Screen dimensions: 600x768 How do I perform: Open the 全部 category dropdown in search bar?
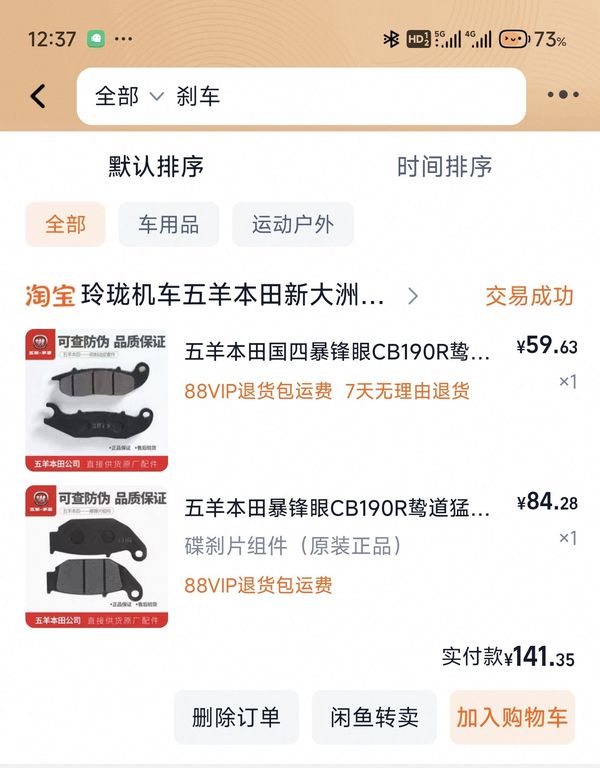pos(128,96)
